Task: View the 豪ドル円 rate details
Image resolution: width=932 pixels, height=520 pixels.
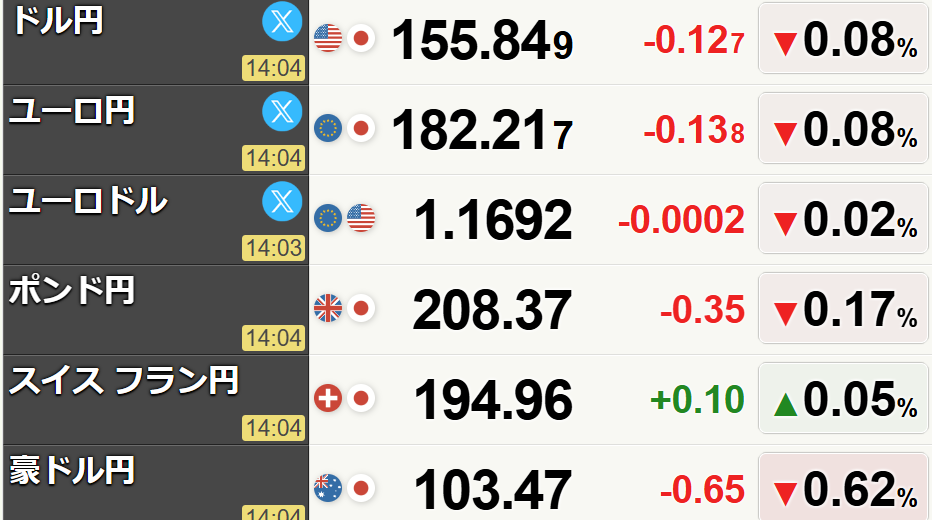Action: coord(70,471)
